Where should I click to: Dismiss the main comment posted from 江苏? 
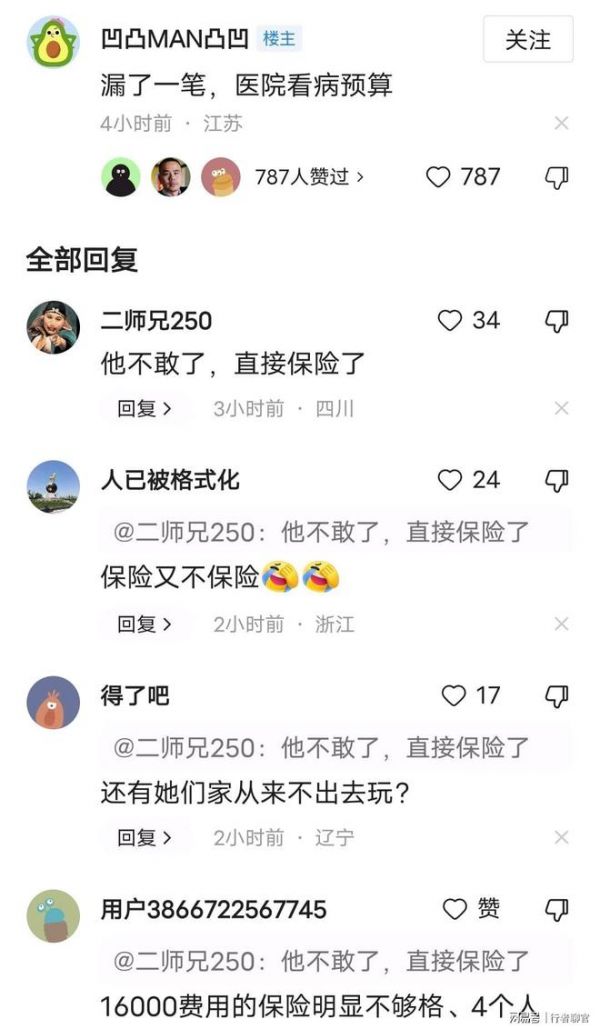coord(561,123)
